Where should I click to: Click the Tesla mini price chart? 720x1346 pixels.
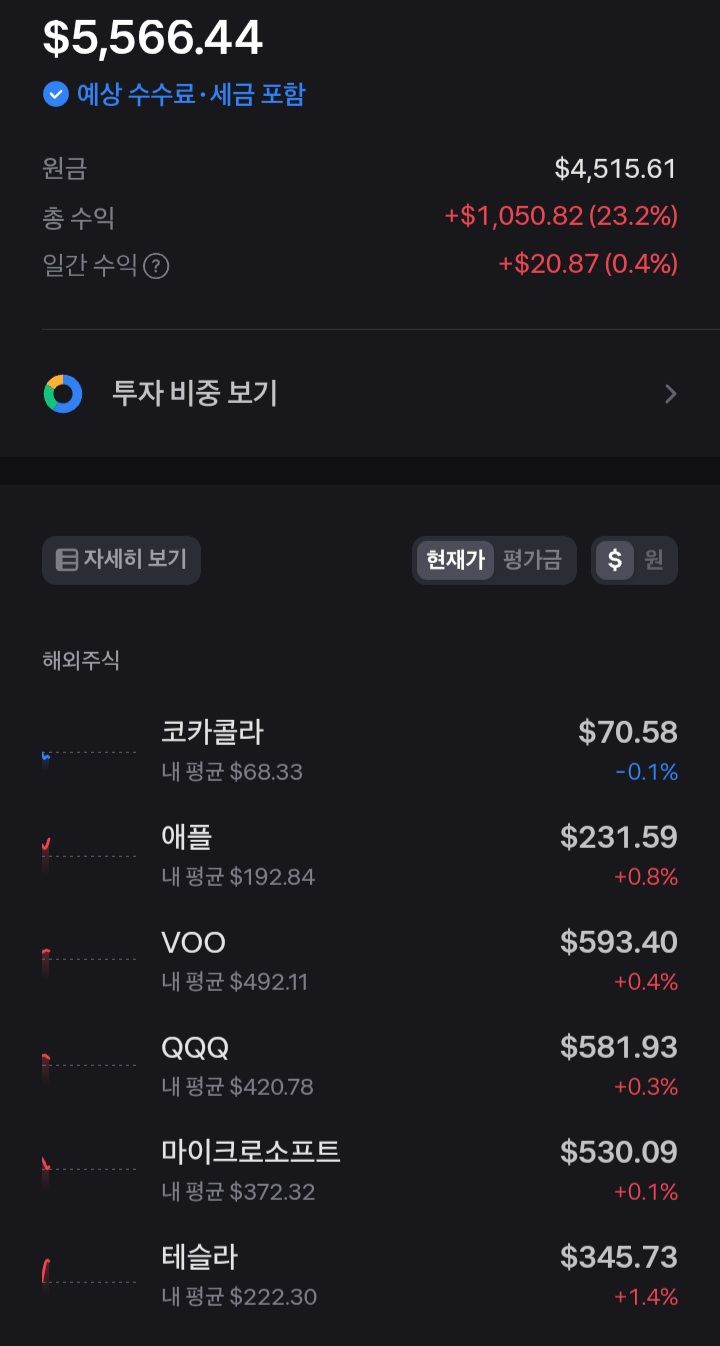(x=89, y=1273)
